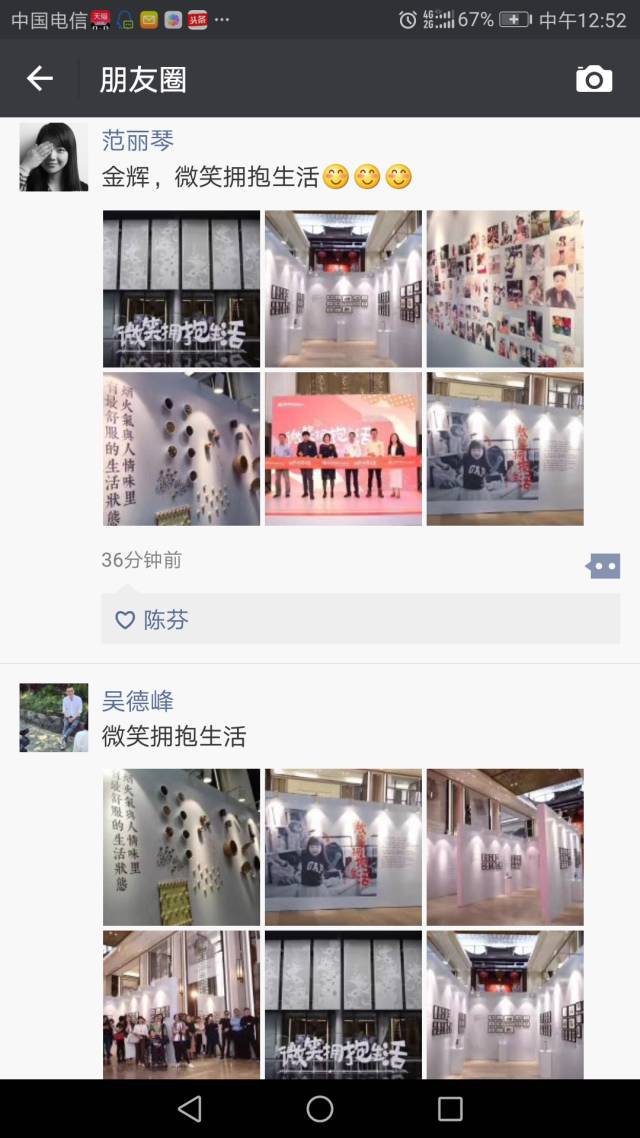Go to the system home screen
Screen dimensions: 640x1138
pos(320,1108)
